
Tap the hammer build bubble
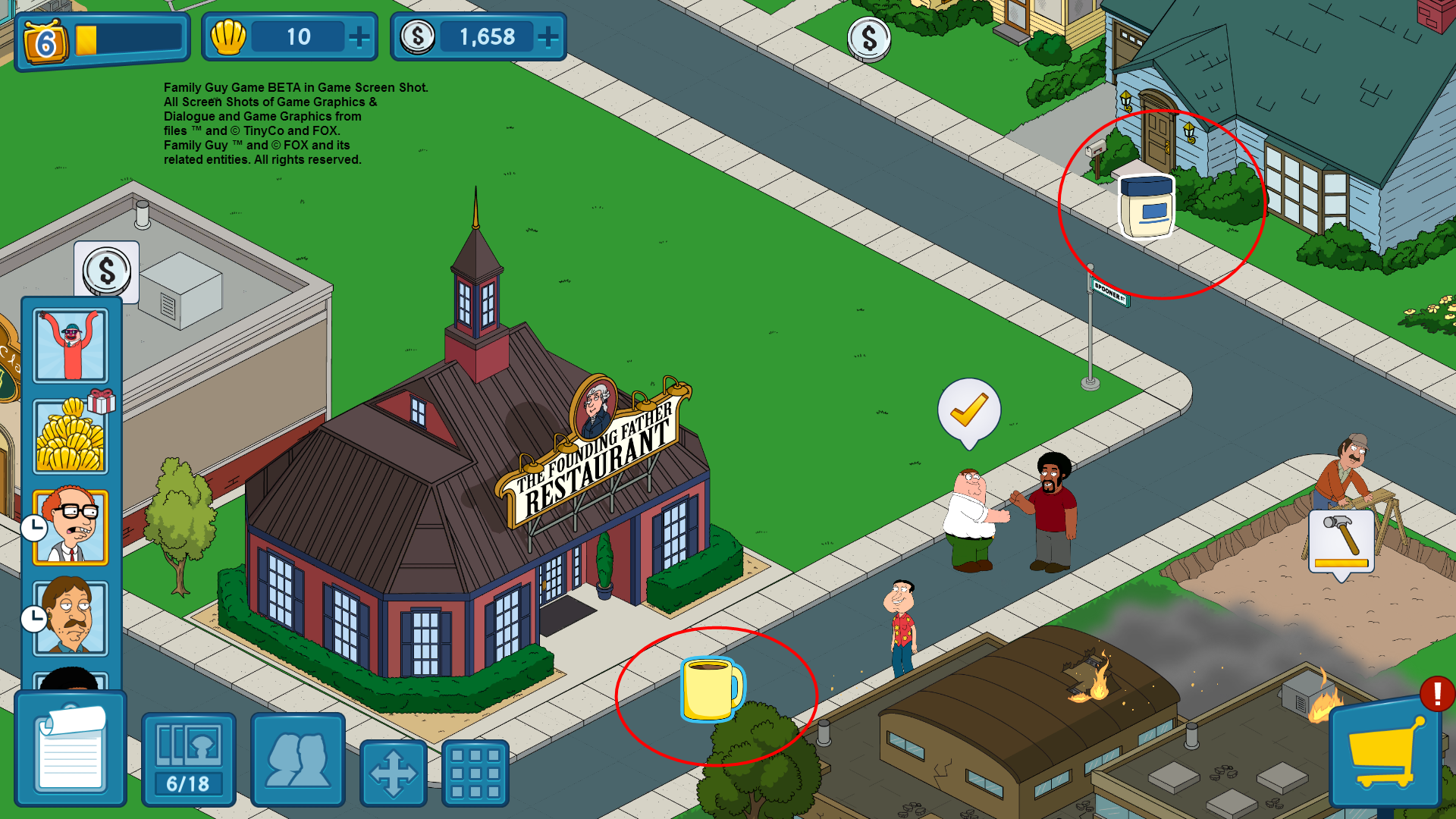tap(1341, 541)
